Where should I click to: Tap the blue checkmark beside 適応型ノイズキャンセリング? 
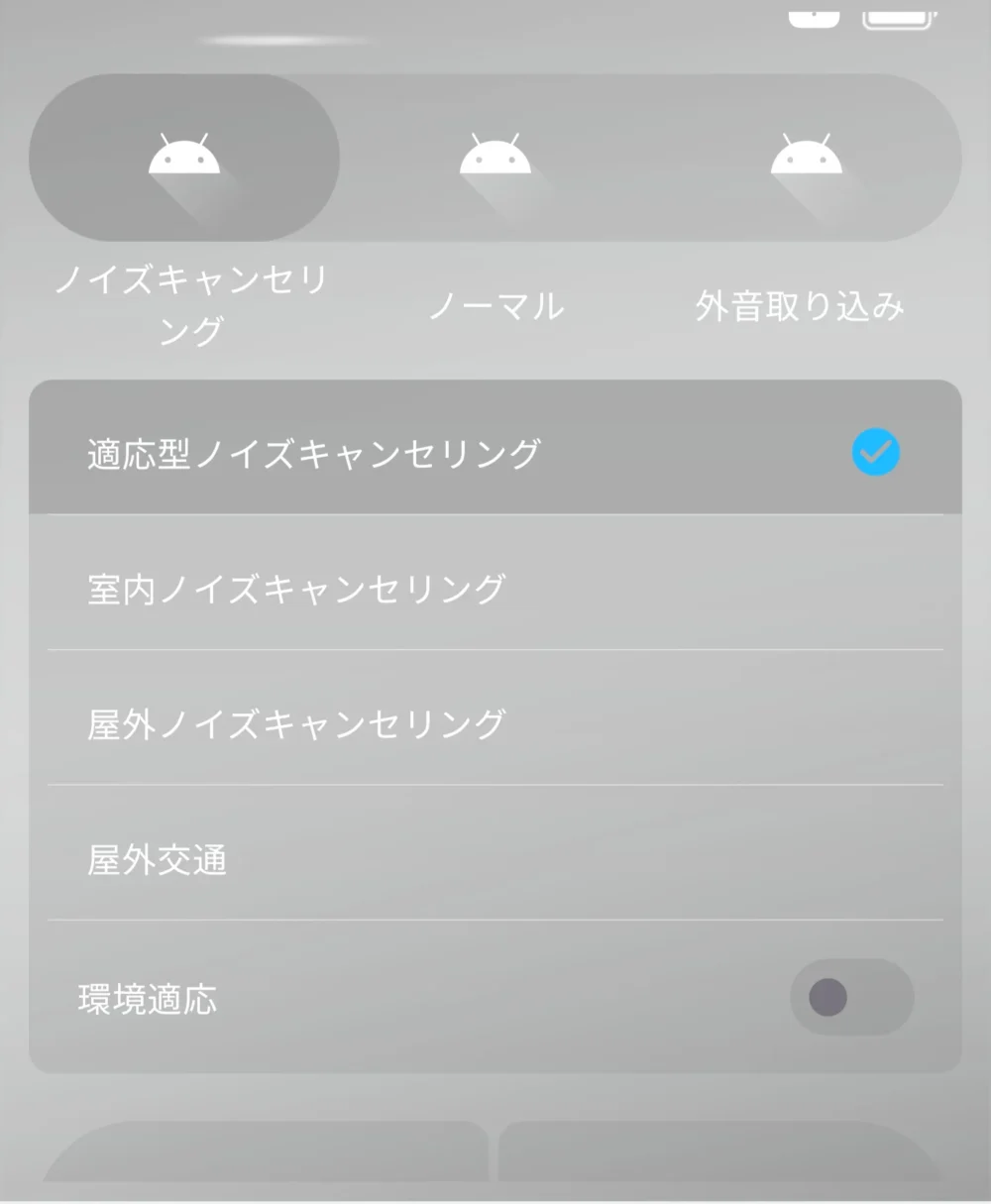[x=874, y=451]
